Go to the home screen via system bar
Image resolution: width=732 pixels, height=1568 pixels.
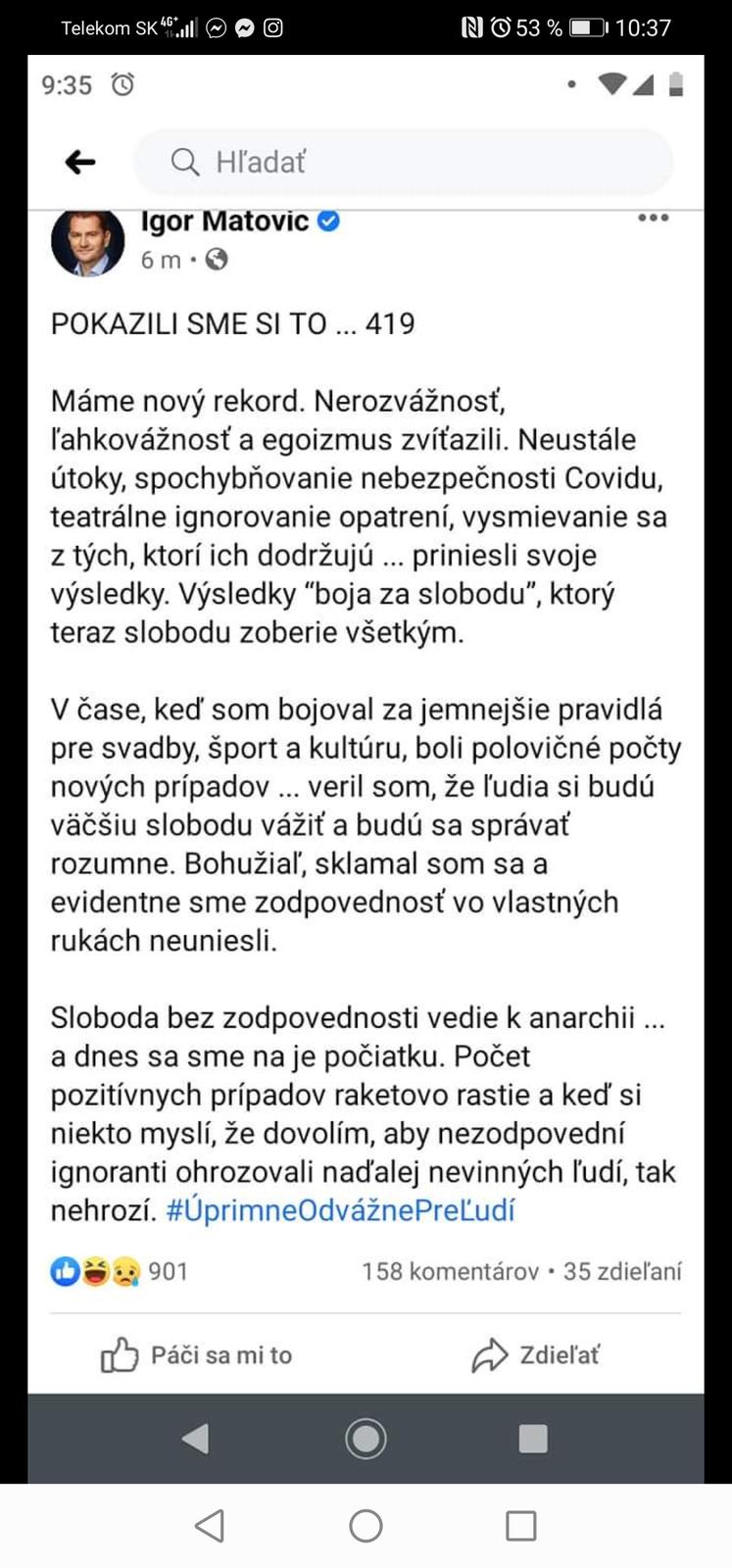(x=366, y=1526)
